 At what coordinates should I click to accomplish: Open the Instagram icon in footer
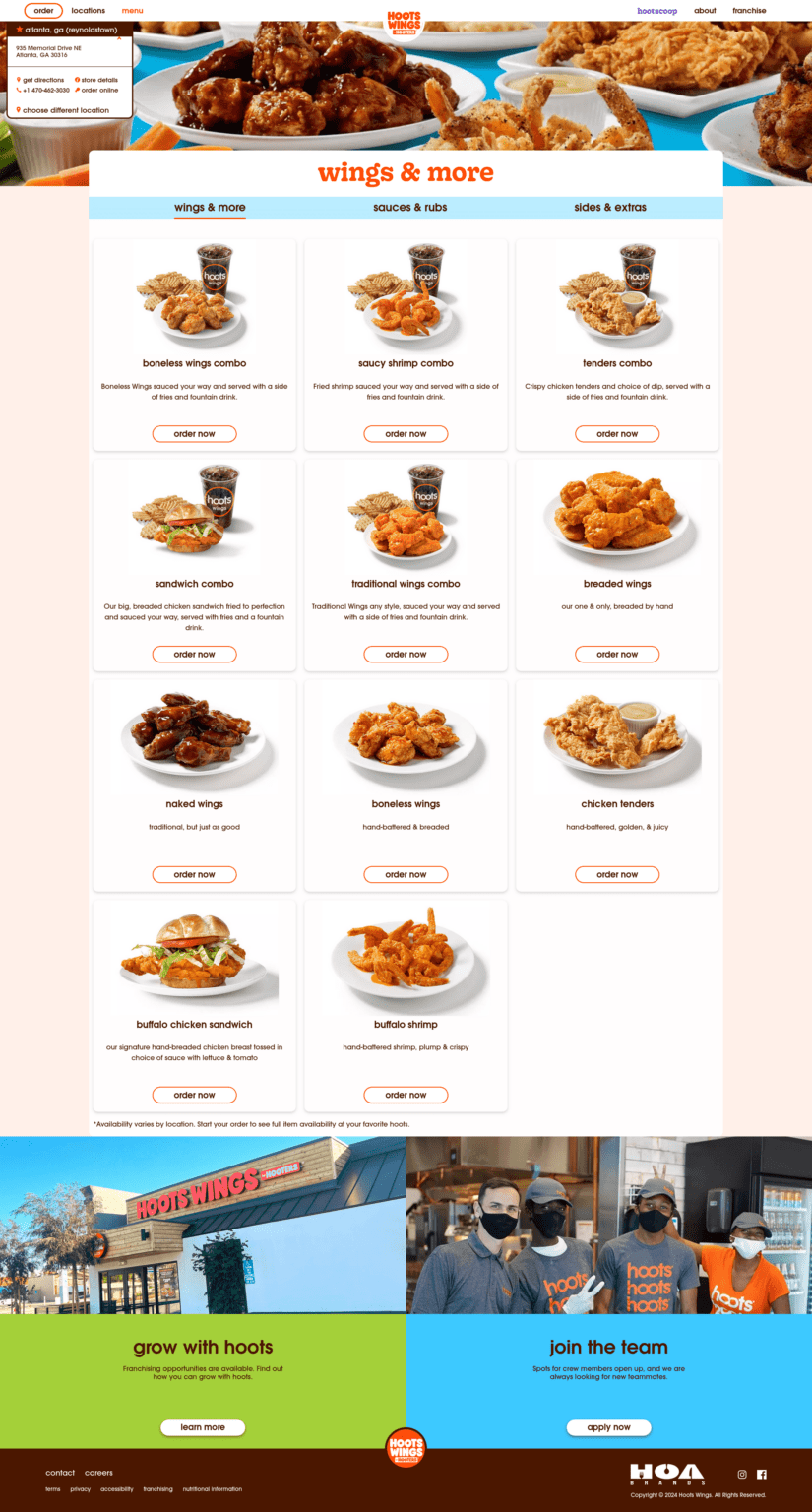[x=742, y=1475]
